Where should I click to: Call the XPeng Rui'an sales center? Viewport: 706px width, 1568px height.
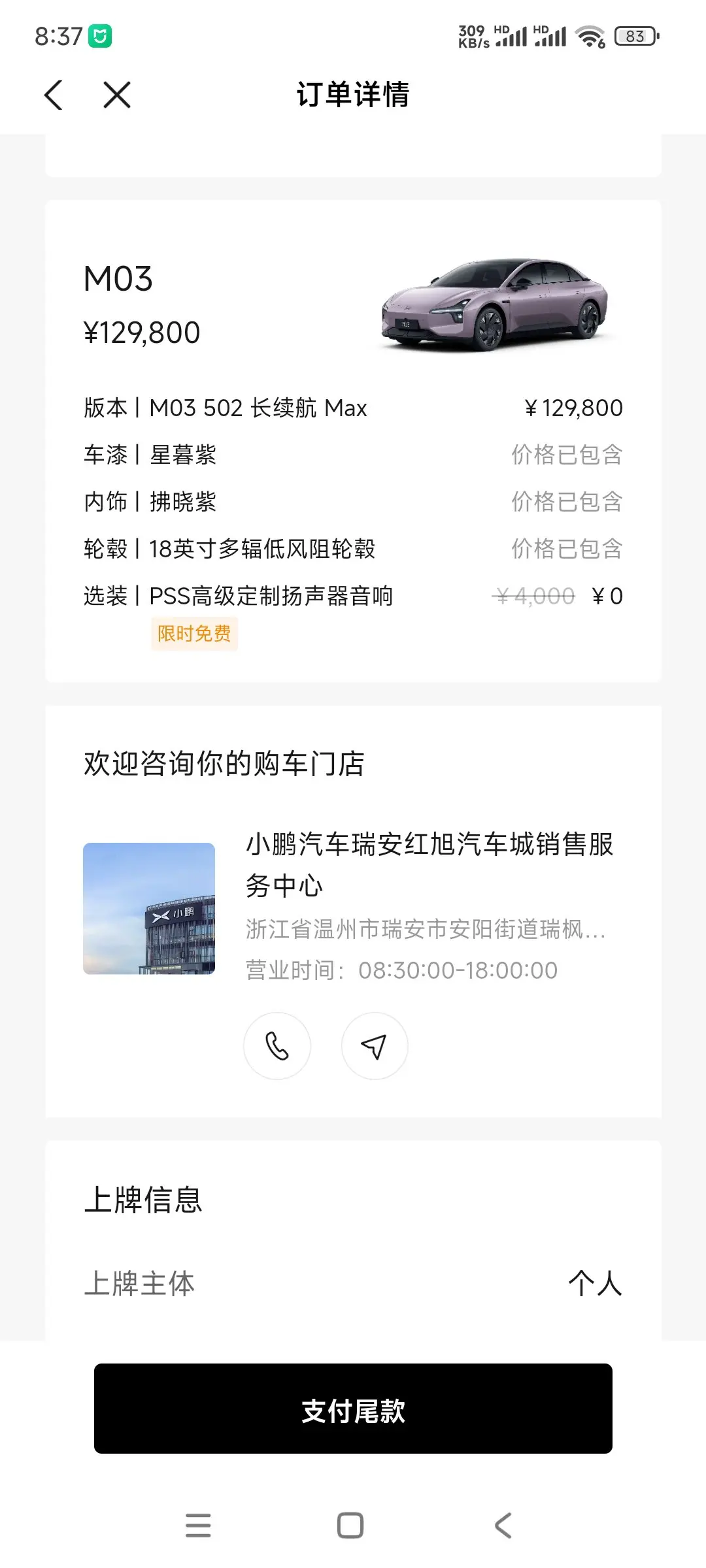pos(277,1046)
